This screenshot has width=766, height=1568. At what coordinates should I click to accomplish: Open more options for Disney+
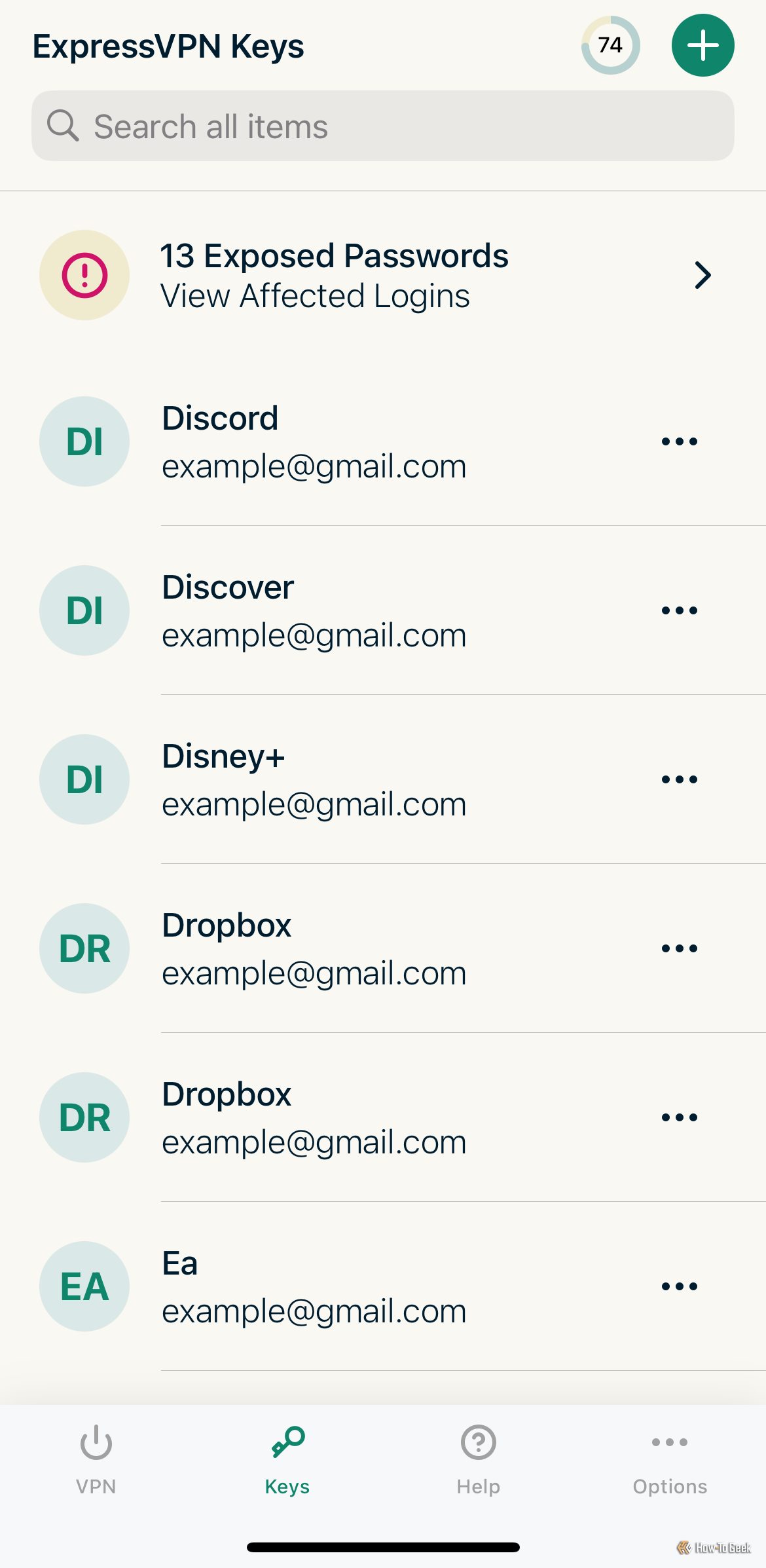[680, 779]
